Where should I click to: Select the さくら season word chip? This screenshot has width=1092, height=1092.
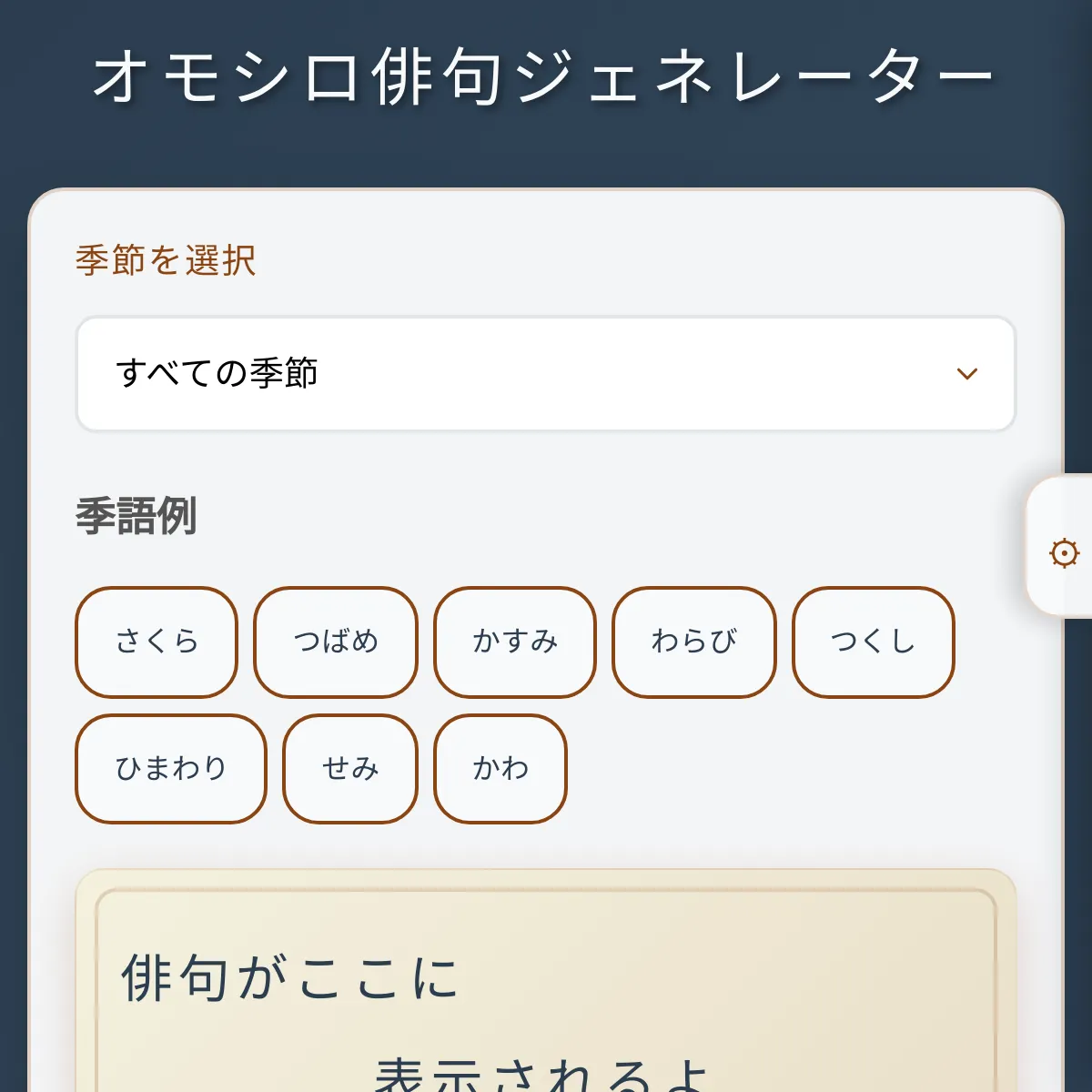[x=157, y=642]
